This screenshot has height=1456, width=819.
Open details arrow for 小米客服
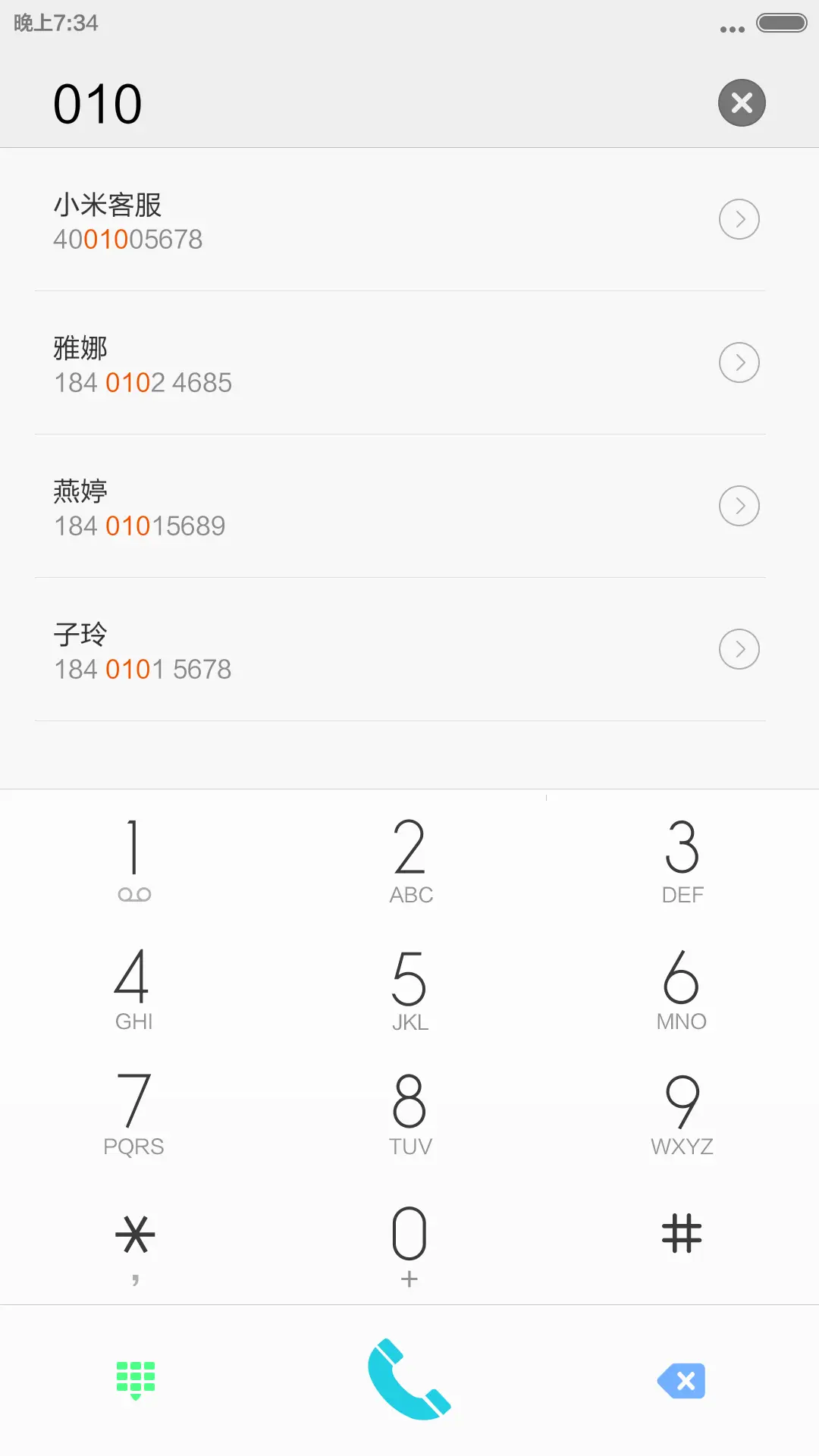739,219
